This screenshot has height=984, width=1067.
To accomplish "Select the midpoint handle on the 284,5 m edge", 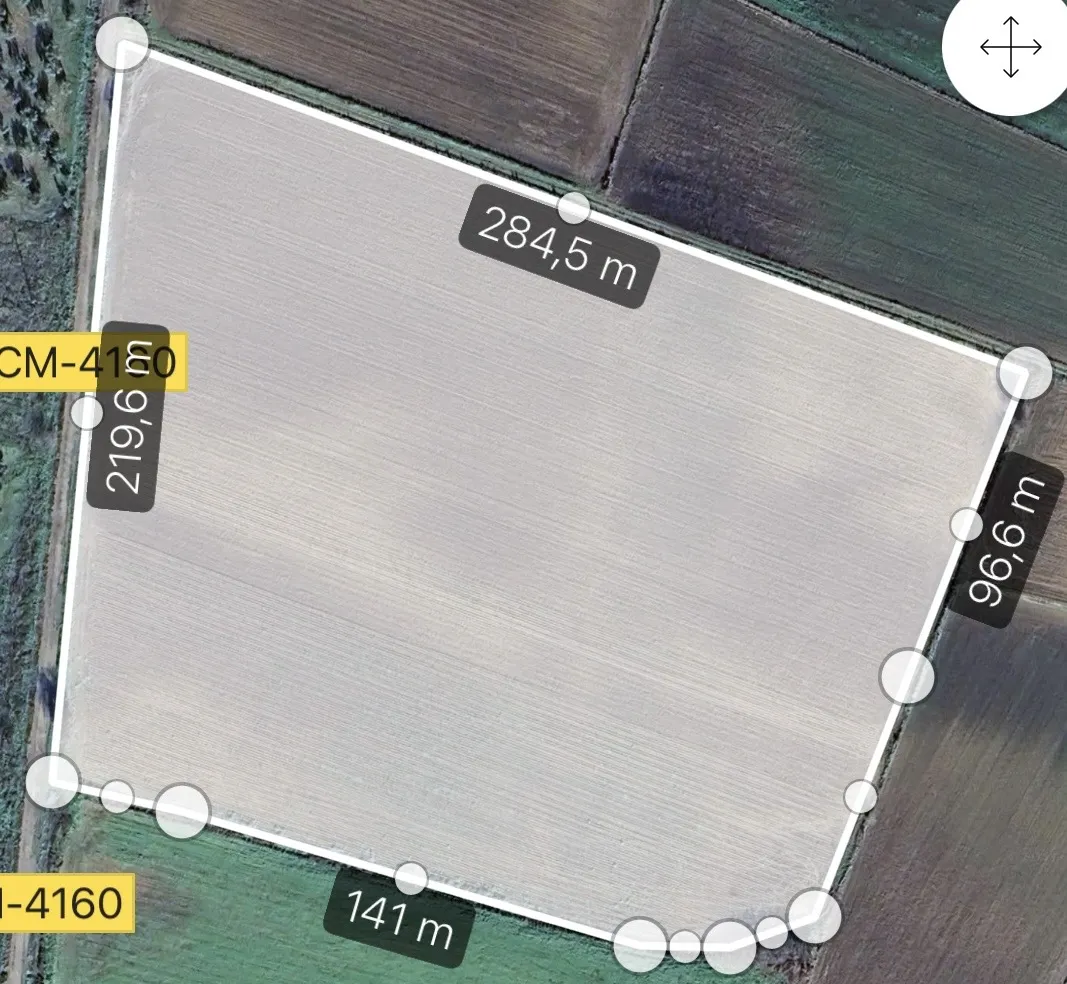I will pos(573,208).
